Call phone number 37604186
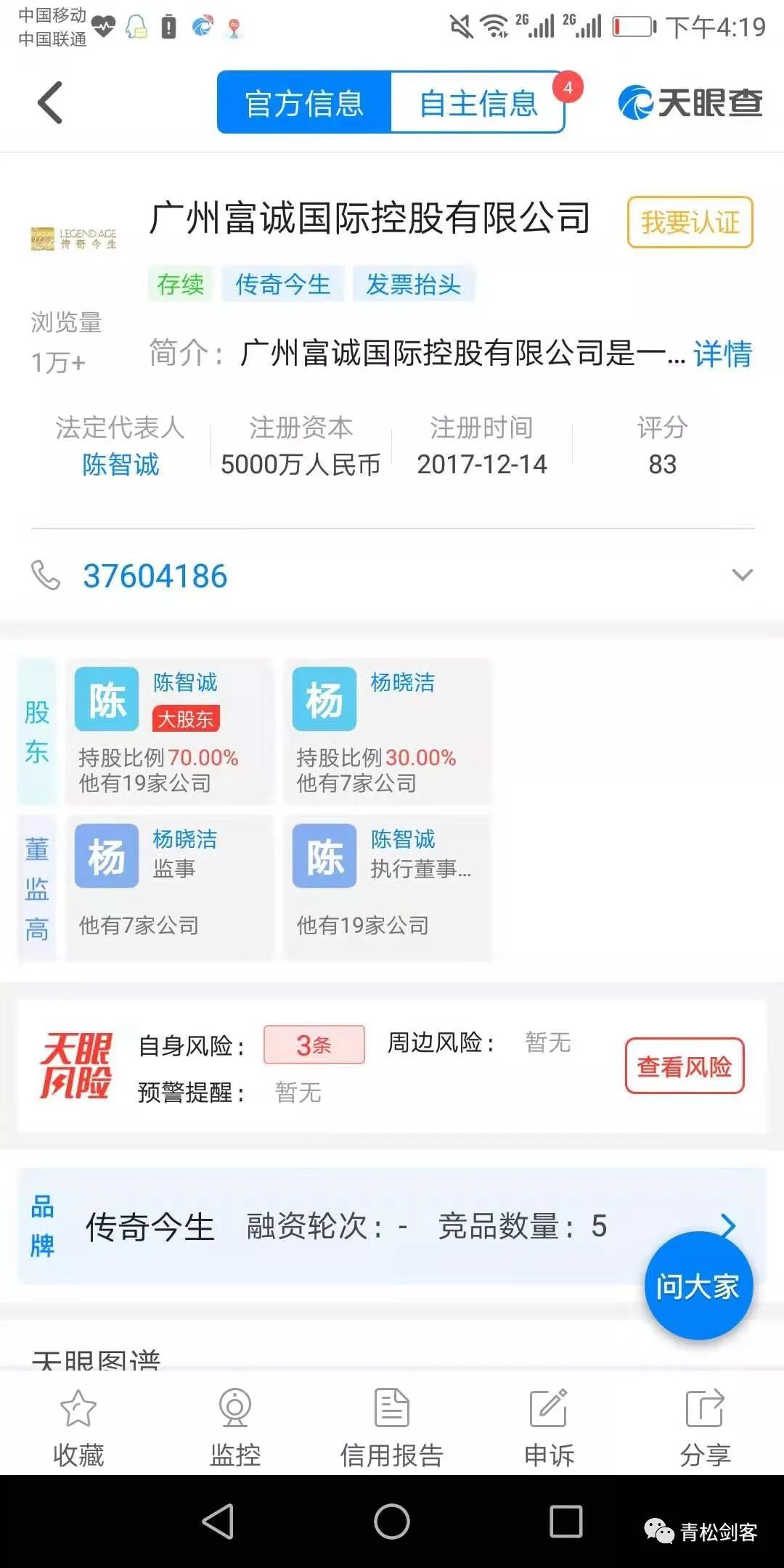Image resolution: width=784 pixels, height=1568 pixels. click(x=155, y=576)
